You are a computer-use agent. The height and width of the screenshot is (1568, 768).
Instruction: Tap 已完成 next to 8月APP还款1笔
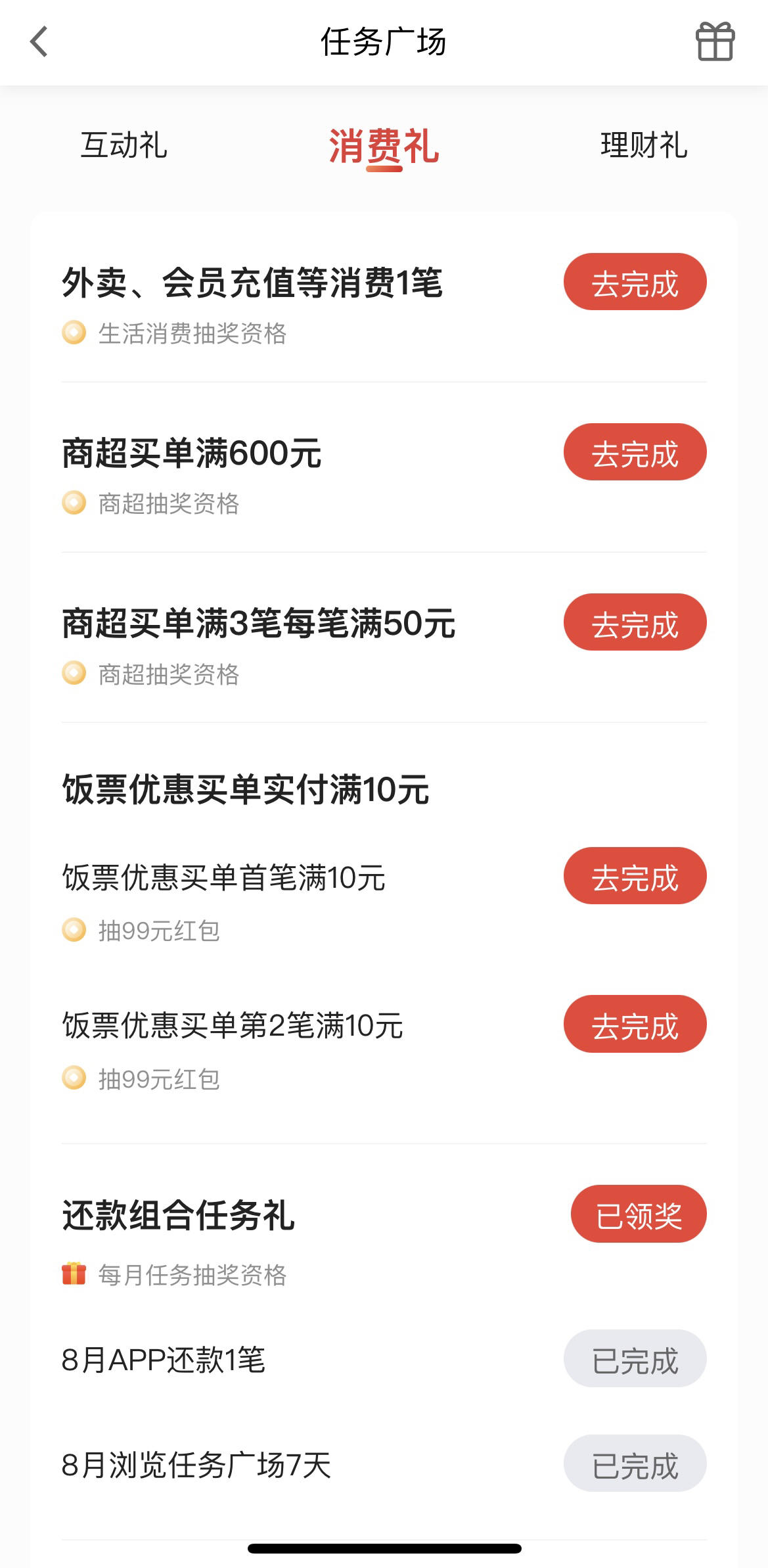click(x=635, y=1358)
